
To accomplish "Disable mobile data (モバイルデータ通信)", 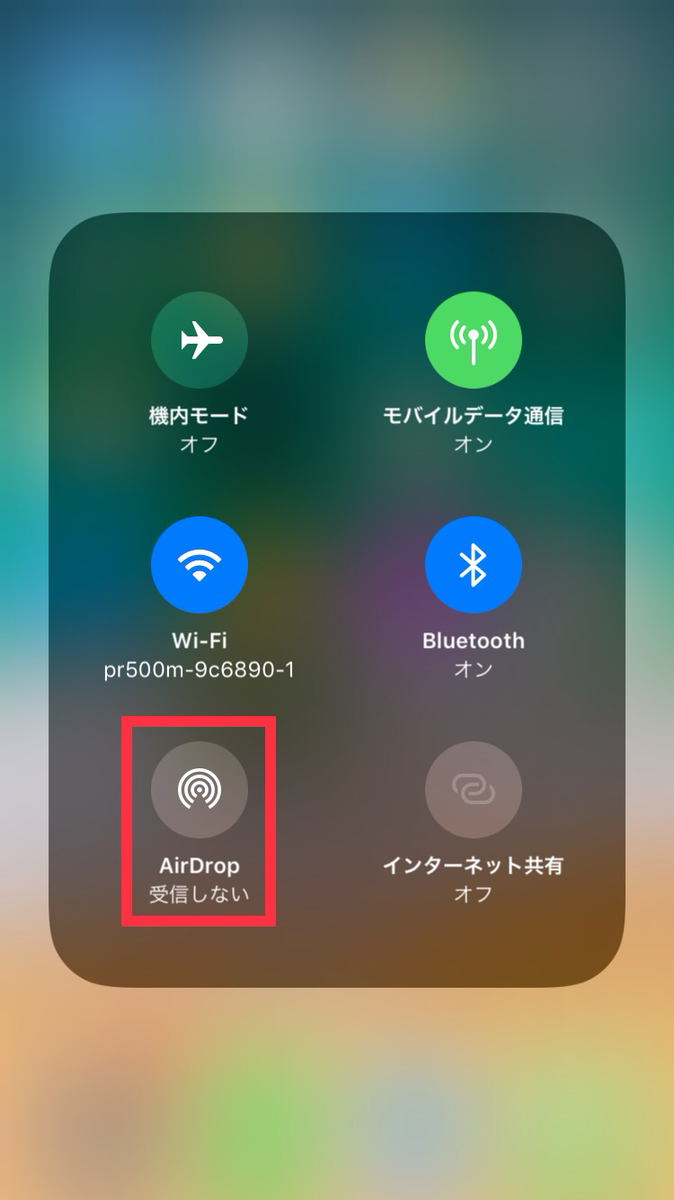I will pyautogui.click(x=473, y=341).
